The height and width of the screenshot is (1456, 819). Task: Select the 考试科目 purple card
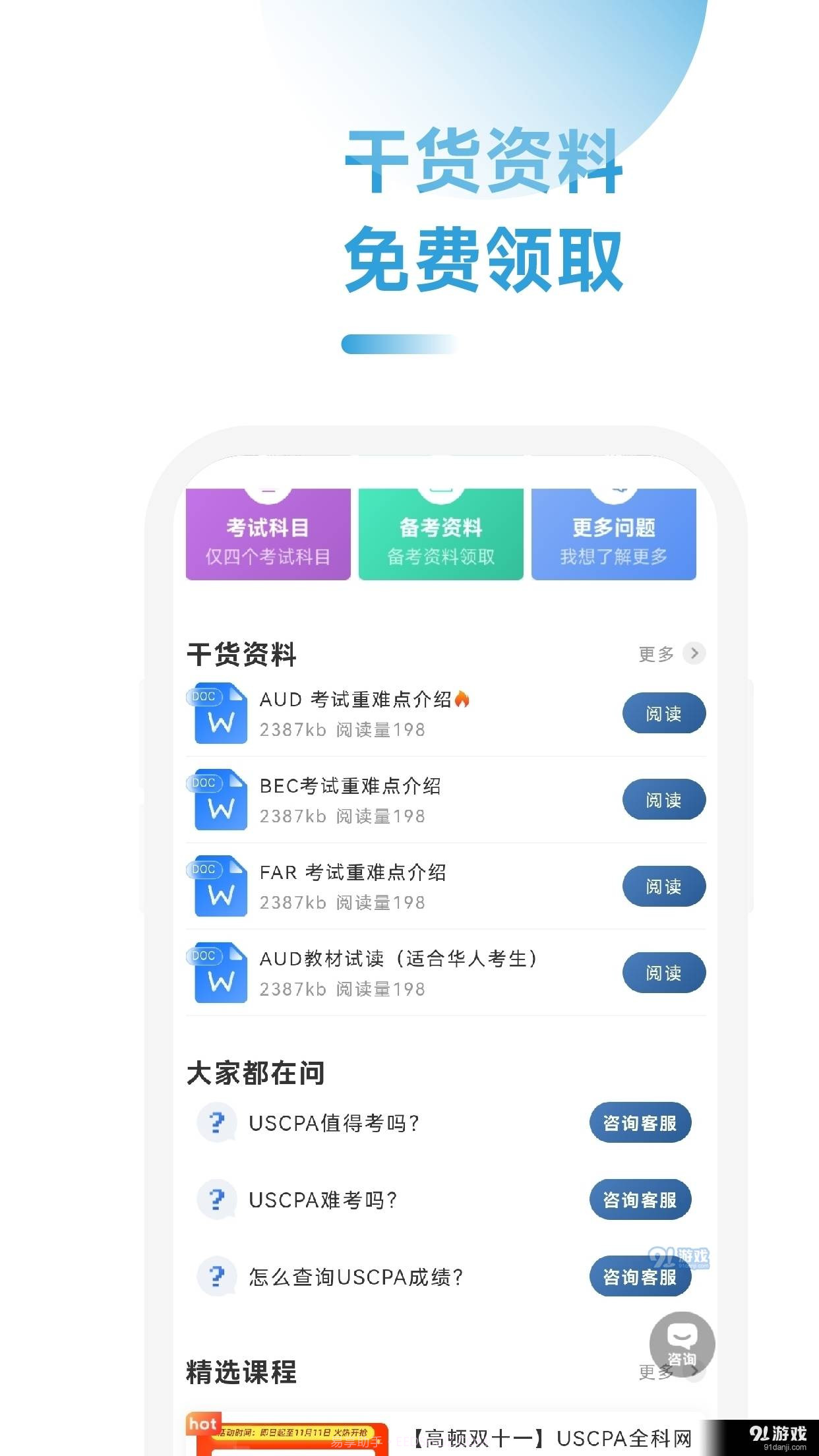tap(269, 534)
